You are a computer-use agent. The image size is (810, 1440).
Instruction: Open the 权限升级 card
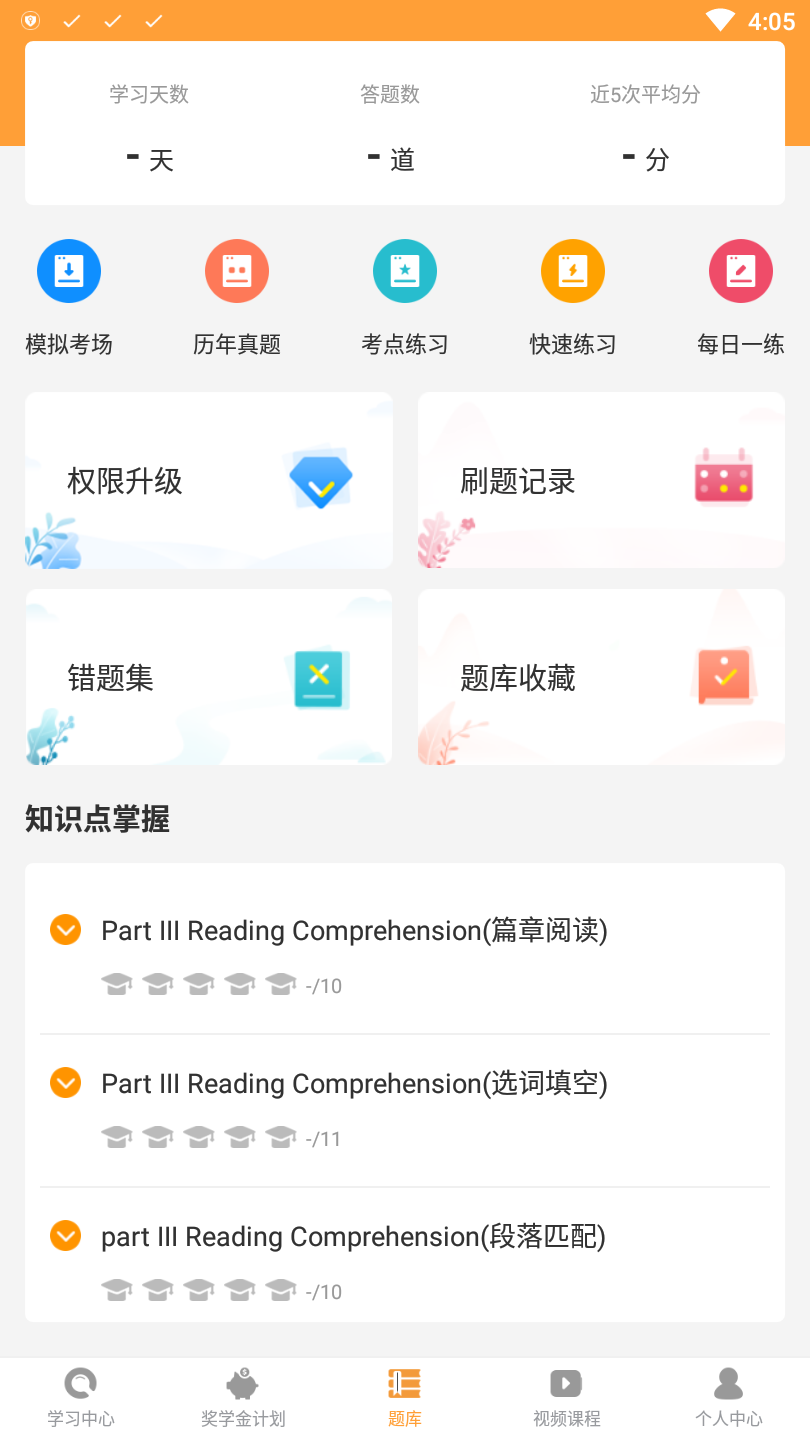pyautogui.click(x=209, y=481)
